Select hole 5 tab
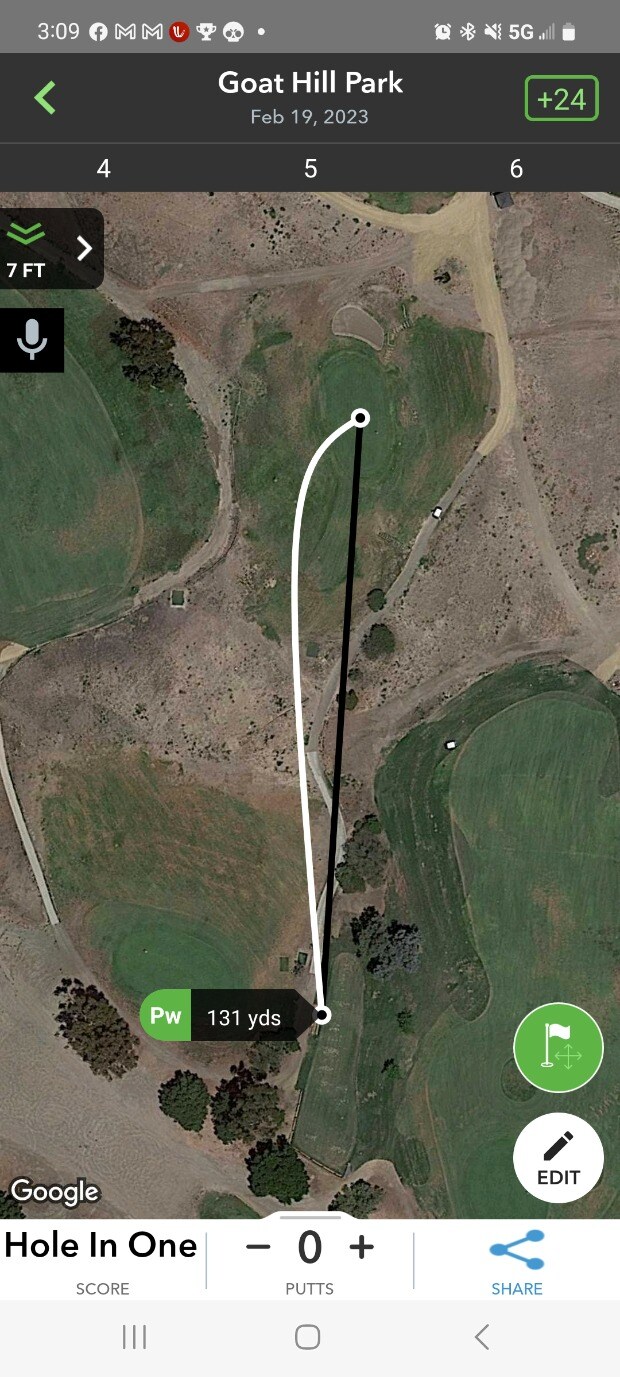620x1377 pixels. pyautogui.click(x=310, y=169)
